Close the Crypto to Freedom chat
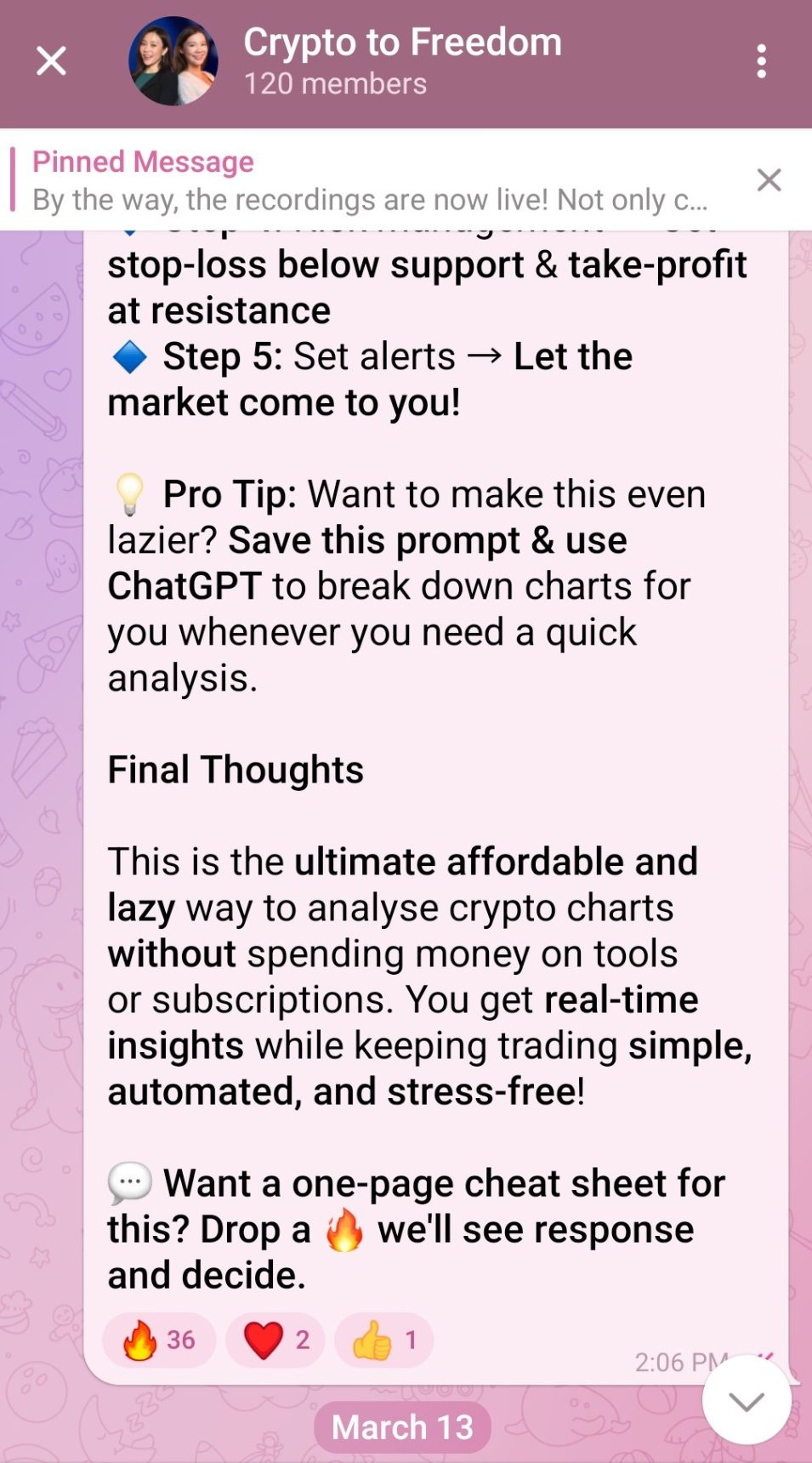Image resolution: width=812 pixels, height=1463 pixels. point(51,61)
